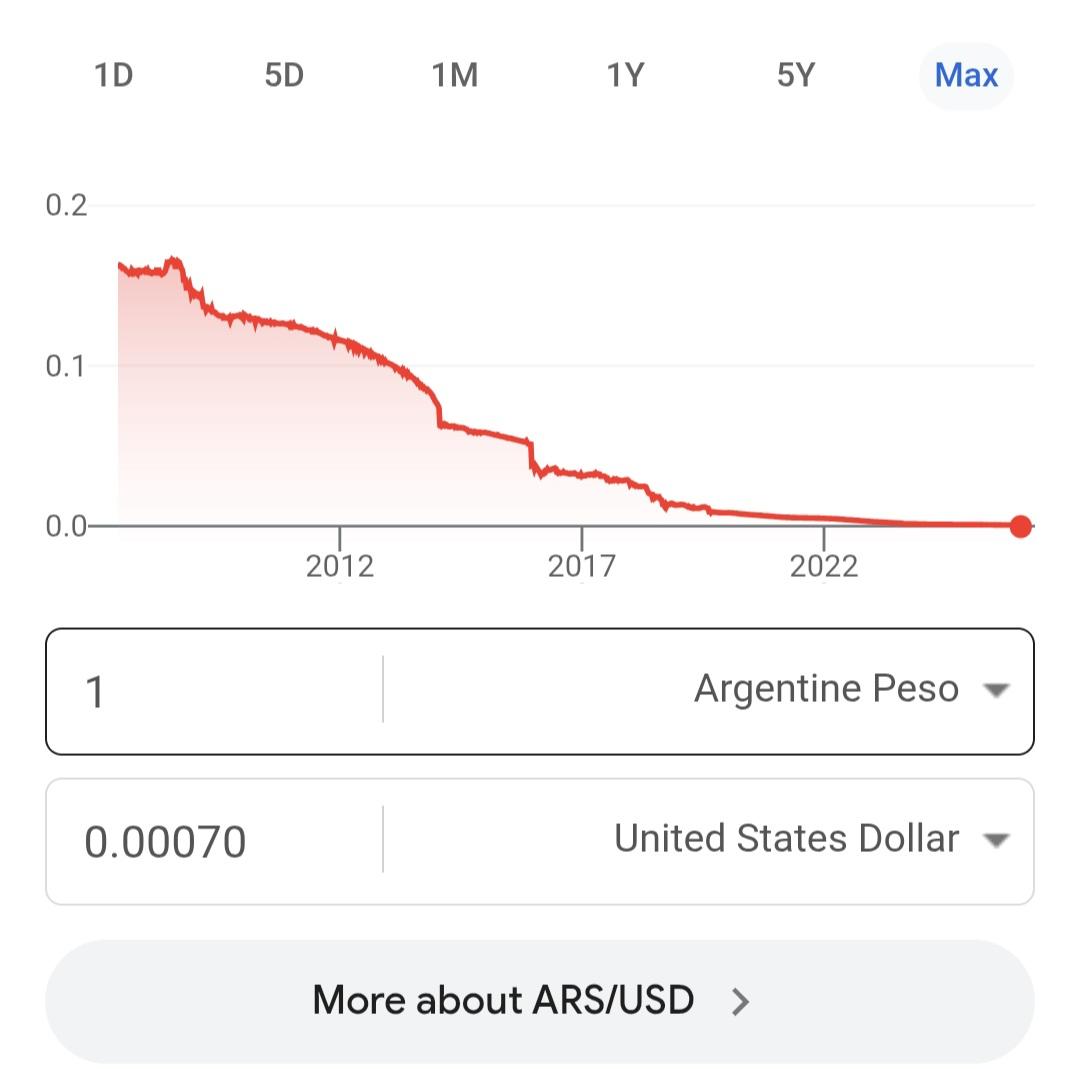Select the 5D time range
The image size is (1080, 1069).
coord(284,75)
